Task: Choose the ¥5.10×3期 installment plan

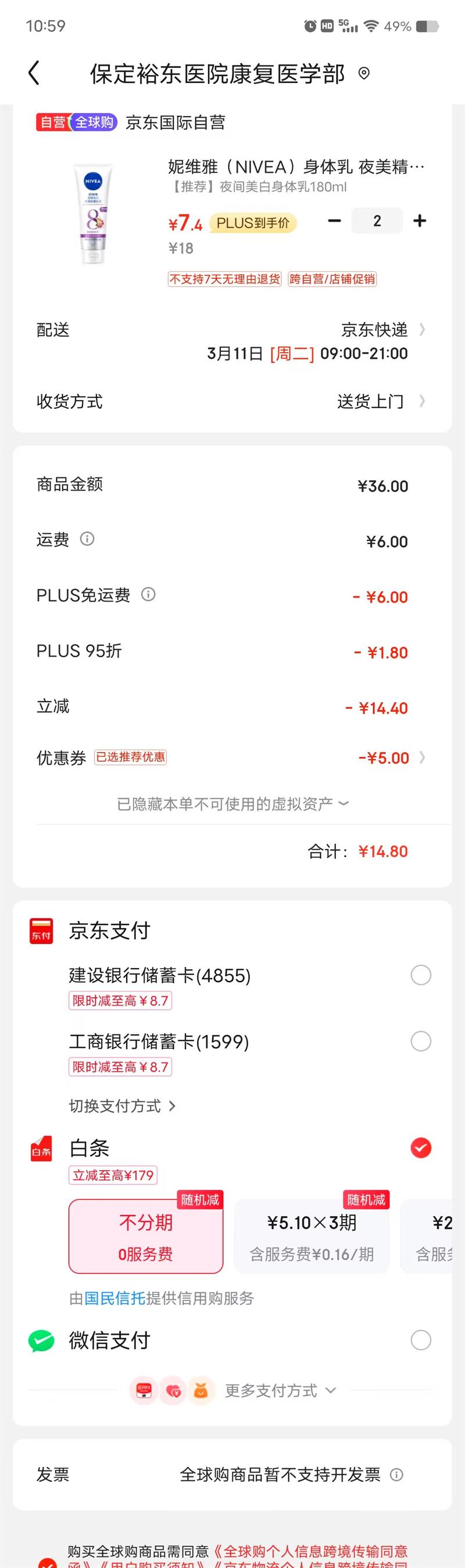Action: 312,1236
